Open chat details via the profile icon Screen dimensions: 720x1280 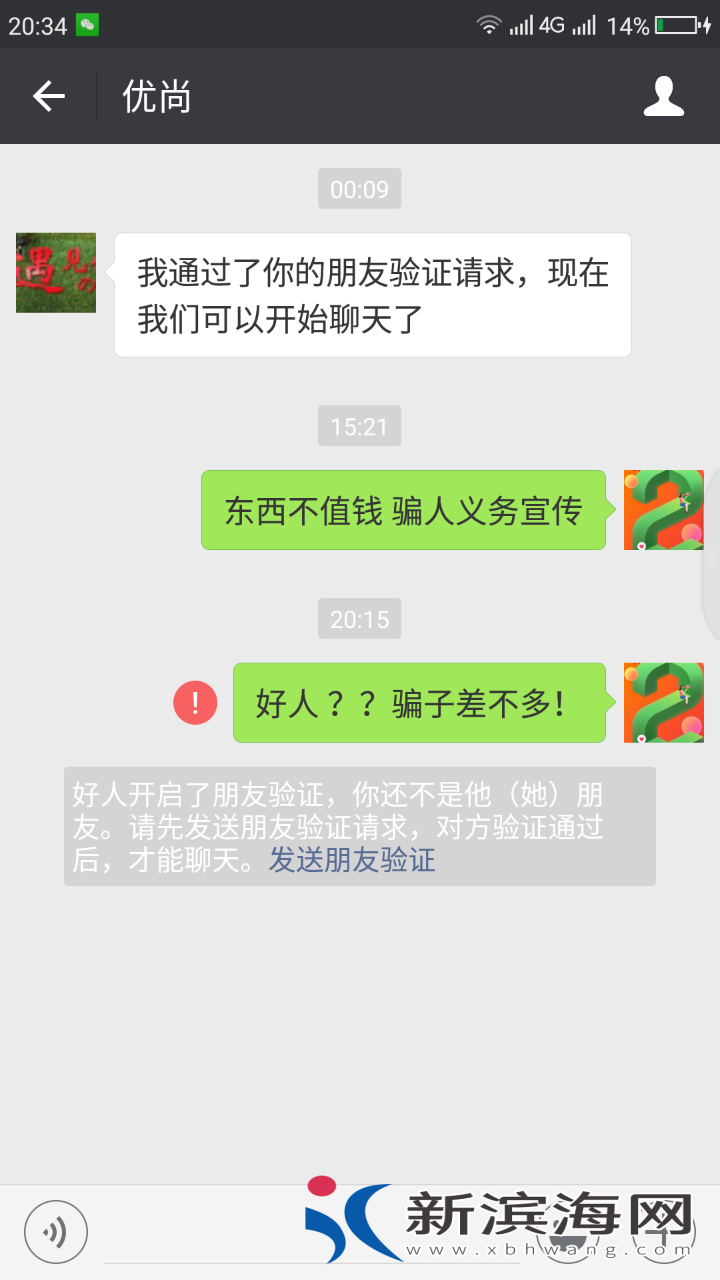663,96
